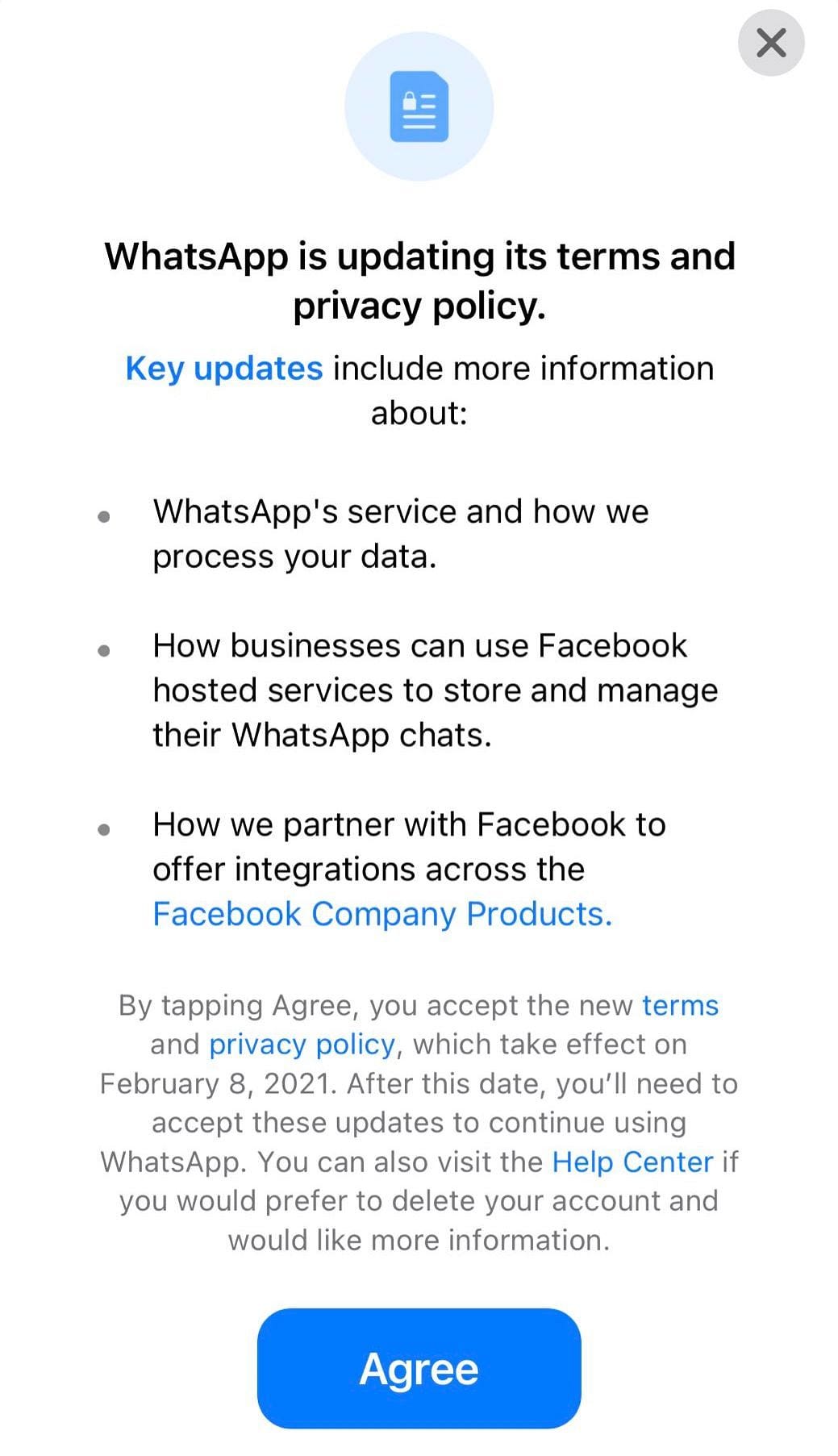Open the Key updates link
This screenshot has width=838, height=1456.
tap(224, 369)
